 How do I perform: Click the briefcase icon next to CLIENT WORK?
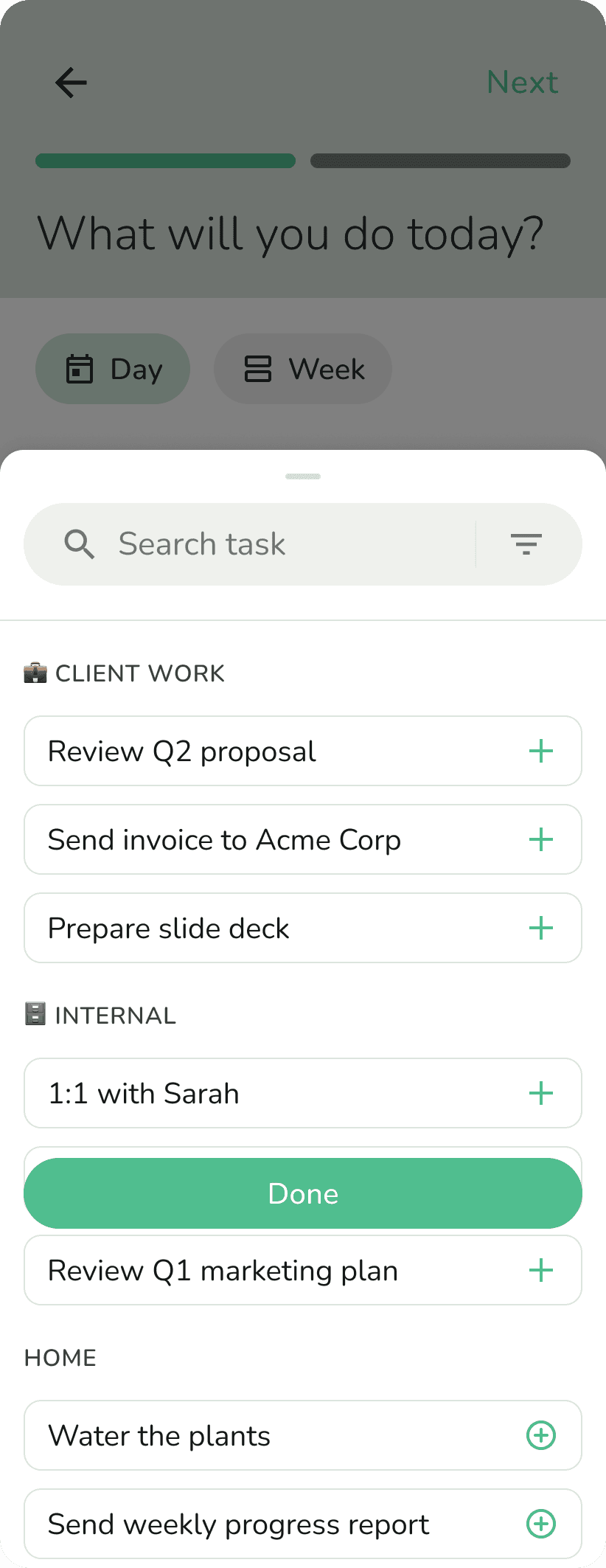(x=33, y=673)
